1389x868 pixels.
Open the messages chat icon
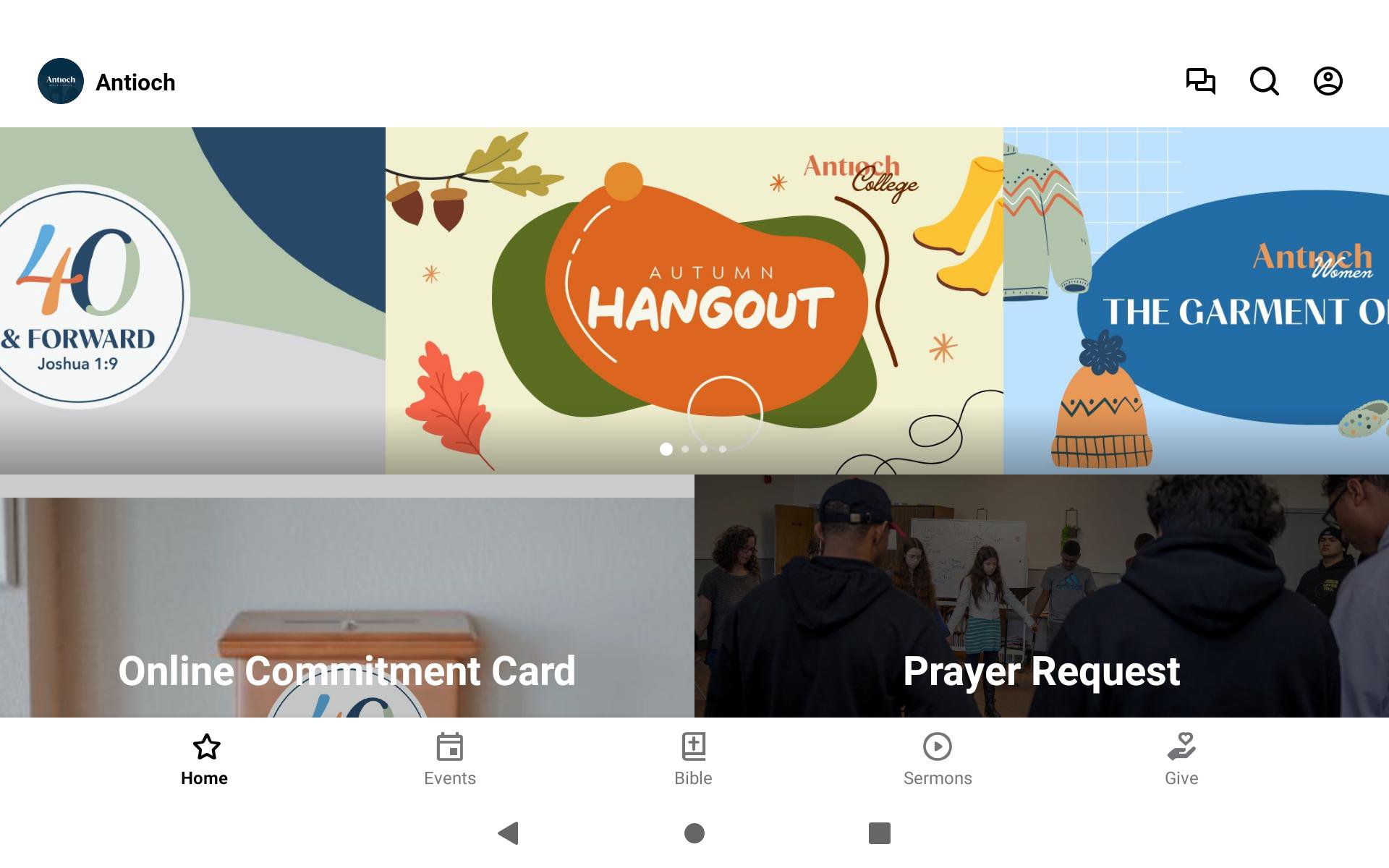(x=1200, y=81)
